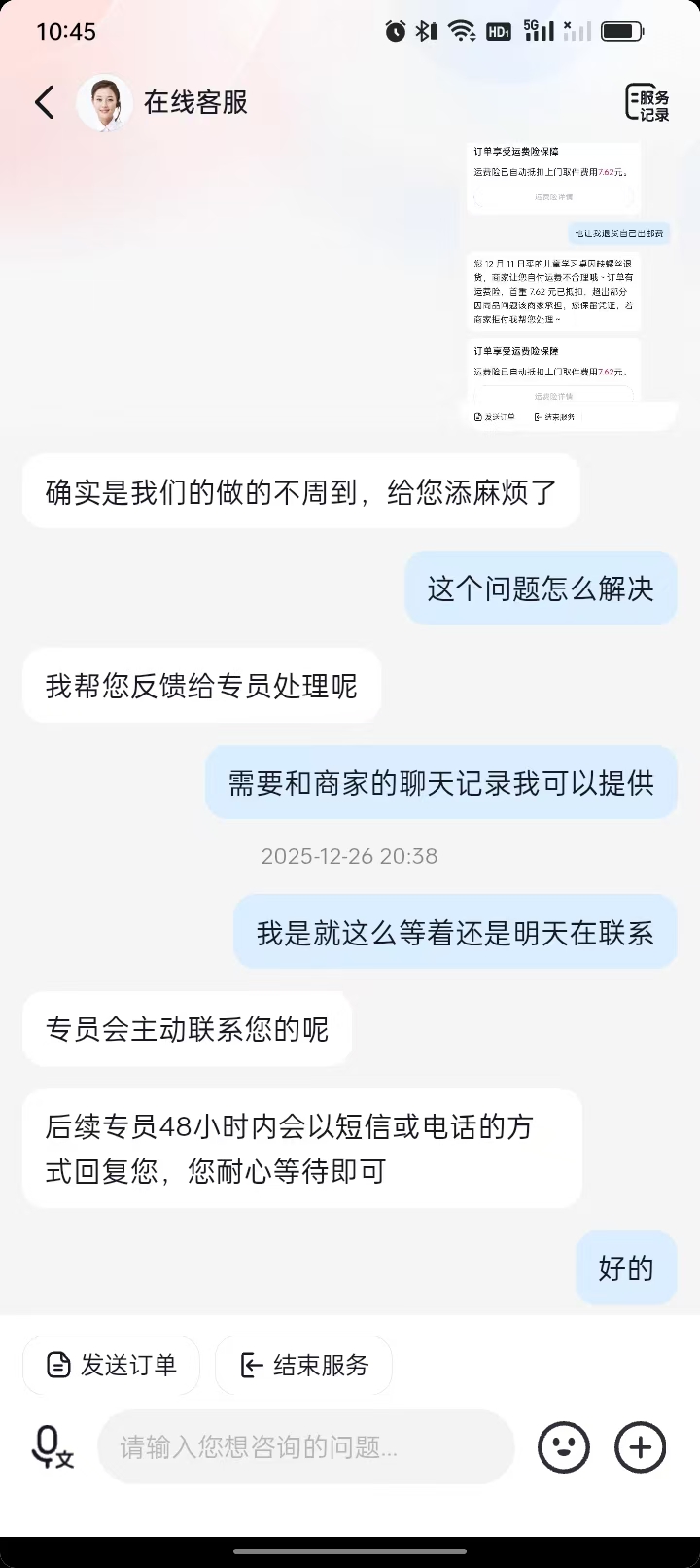Tap the 发送订单 button
Screen dimensions: 700x1568
[112, 1365]
